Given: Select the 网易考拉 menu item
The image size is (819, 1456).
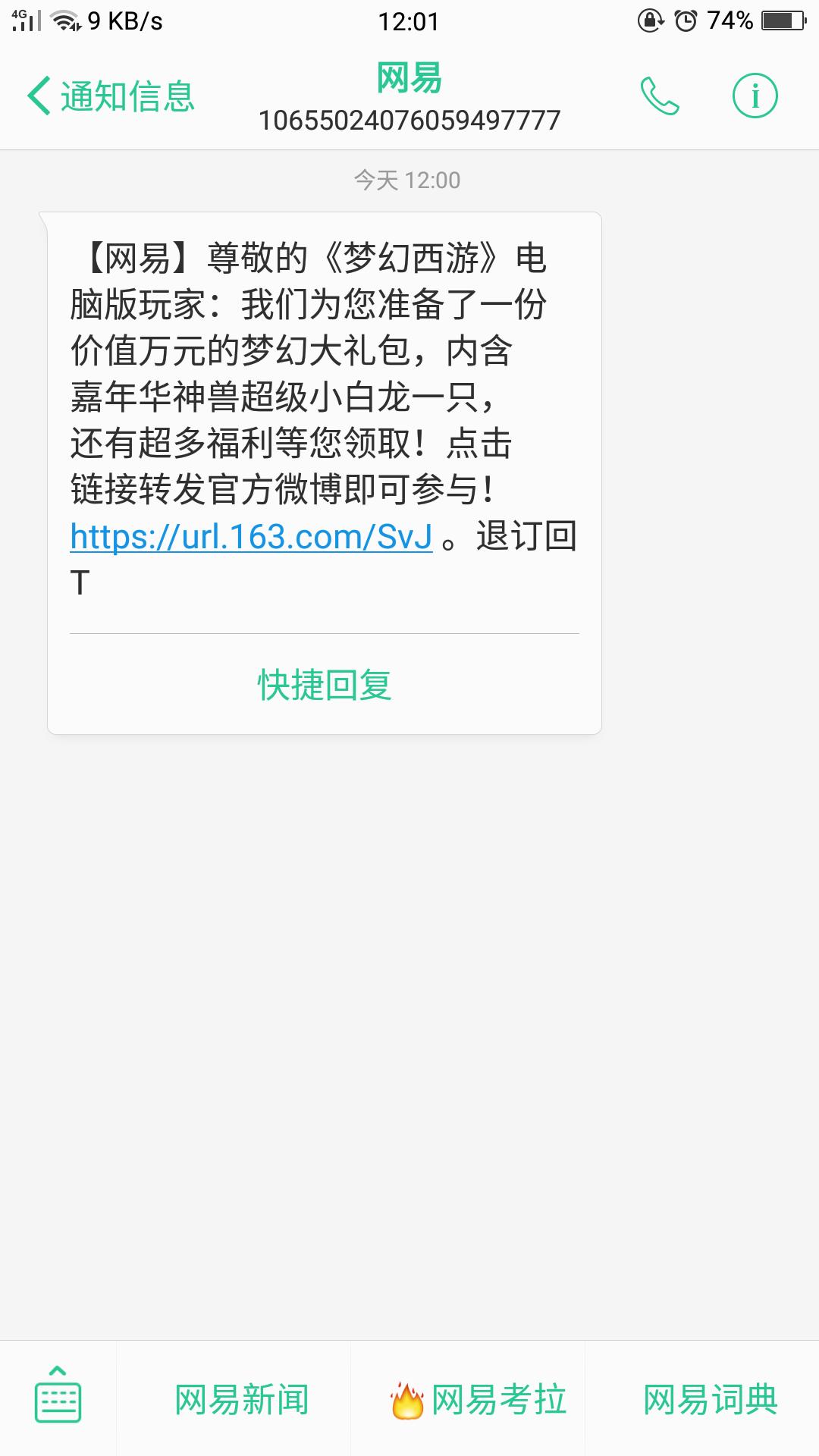Looking at the screenshot, I should pyautogui.click(x=478, y=1399).
